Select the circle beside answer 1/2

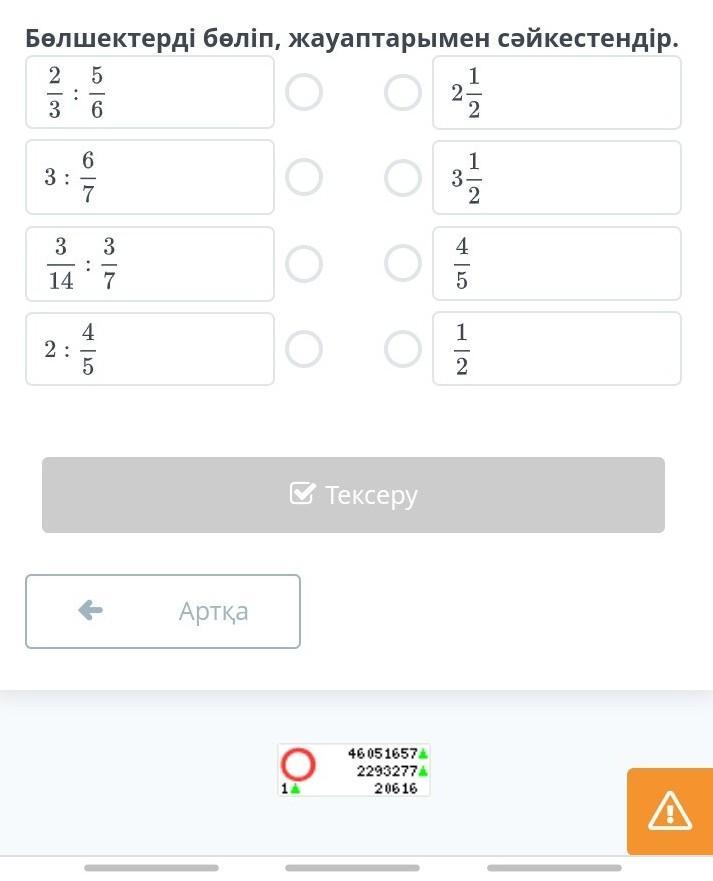tap(403, 349)
